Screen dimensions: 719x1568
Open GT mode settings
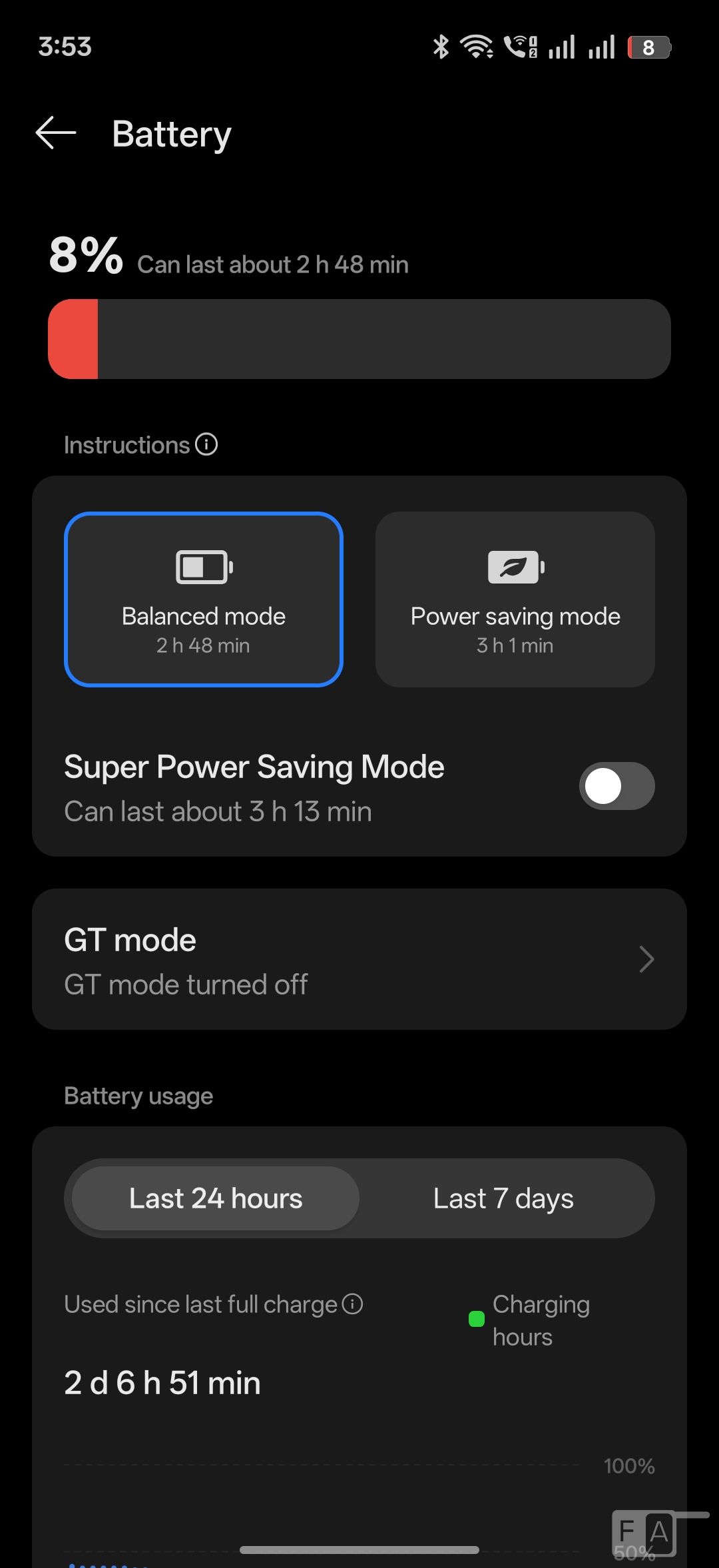coord(359,959)
